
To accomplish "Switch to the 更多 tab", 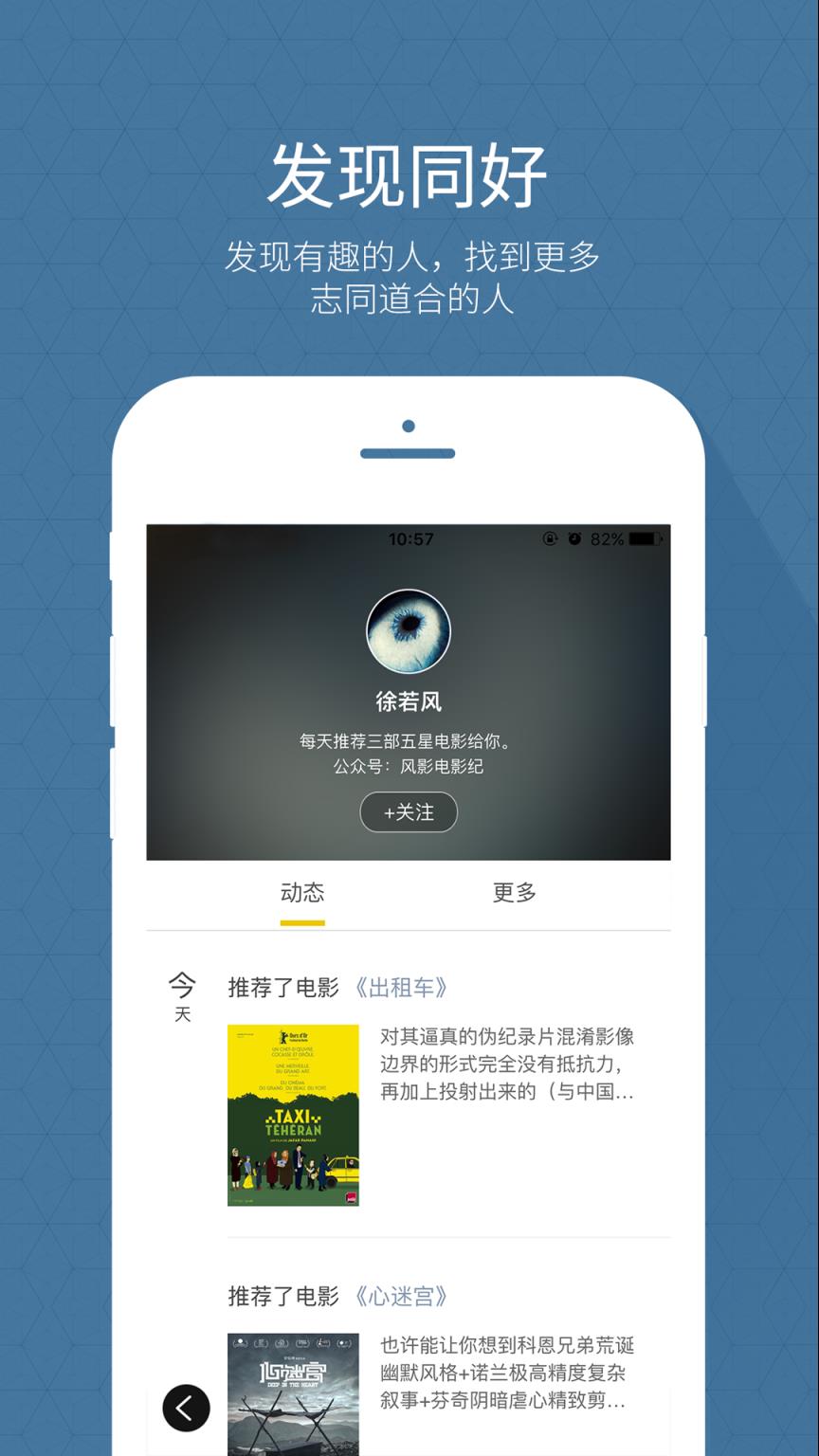I will [x=513, y=892].
